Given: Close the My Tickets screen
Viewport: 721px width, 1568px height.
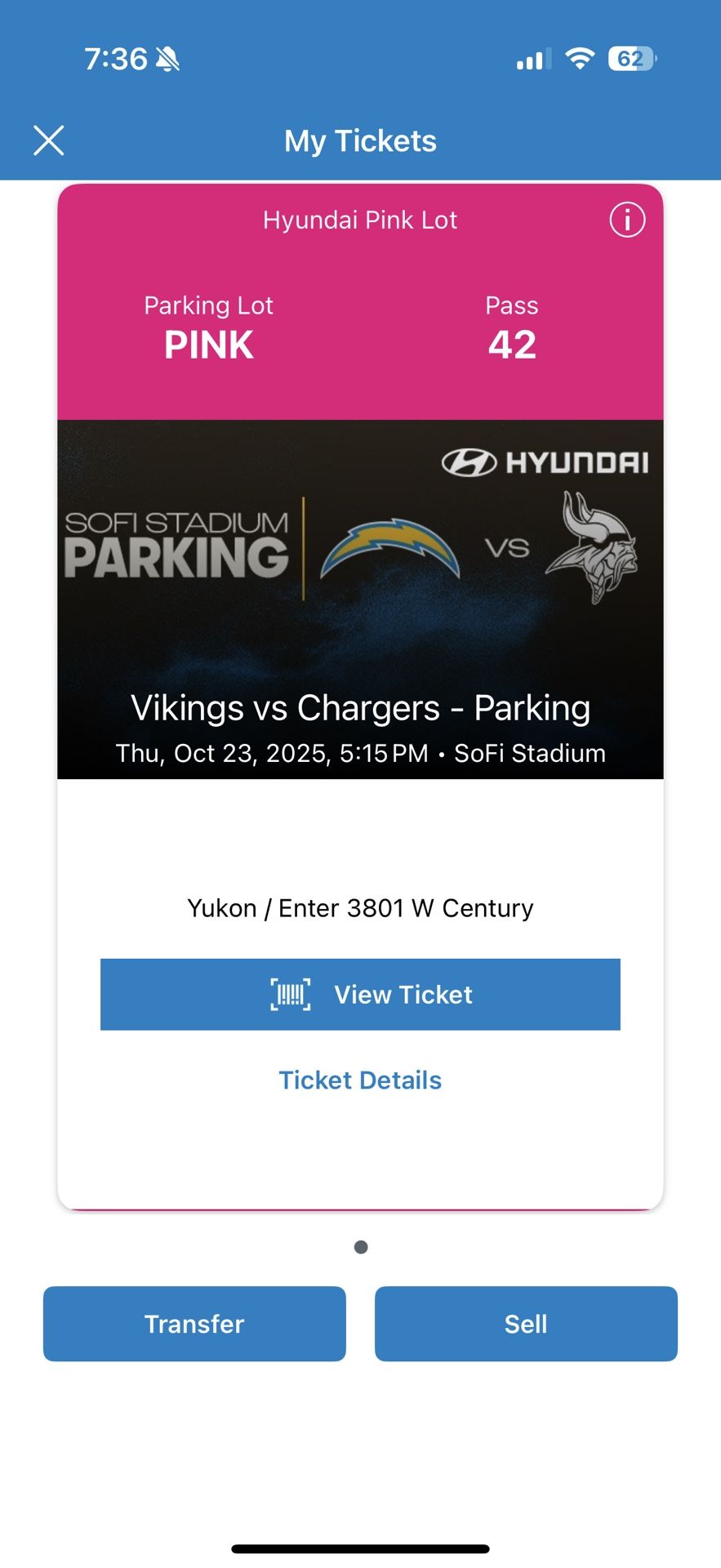Looking at the screenshot, I should click(x=49, y=140).
